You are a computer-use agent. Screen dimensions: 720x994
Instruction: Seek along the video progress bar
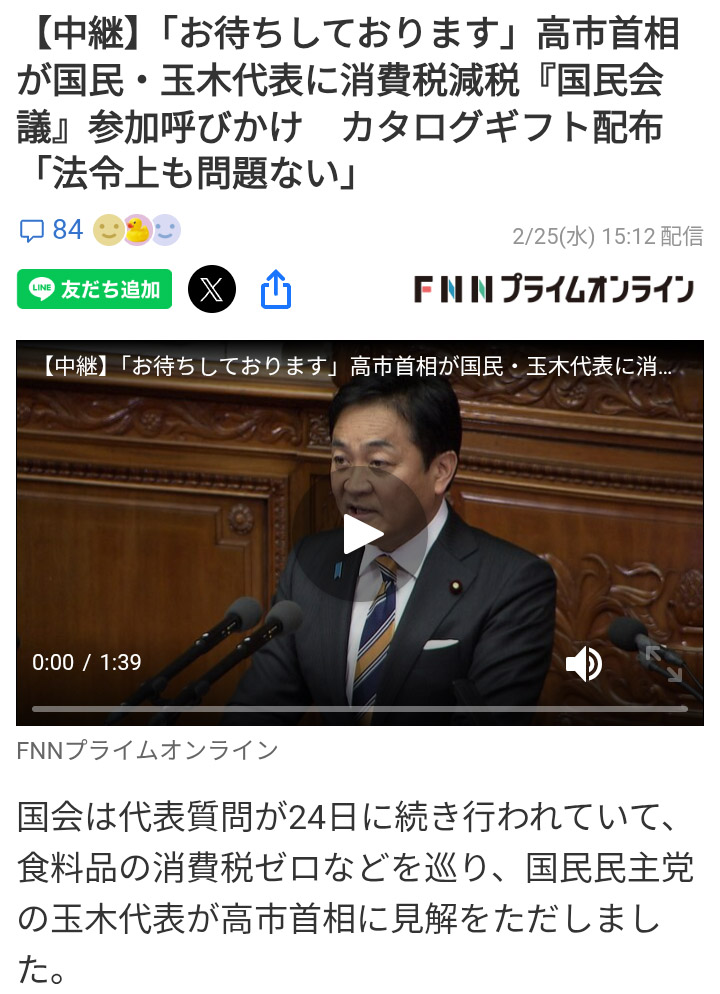[x=360, y=708]
